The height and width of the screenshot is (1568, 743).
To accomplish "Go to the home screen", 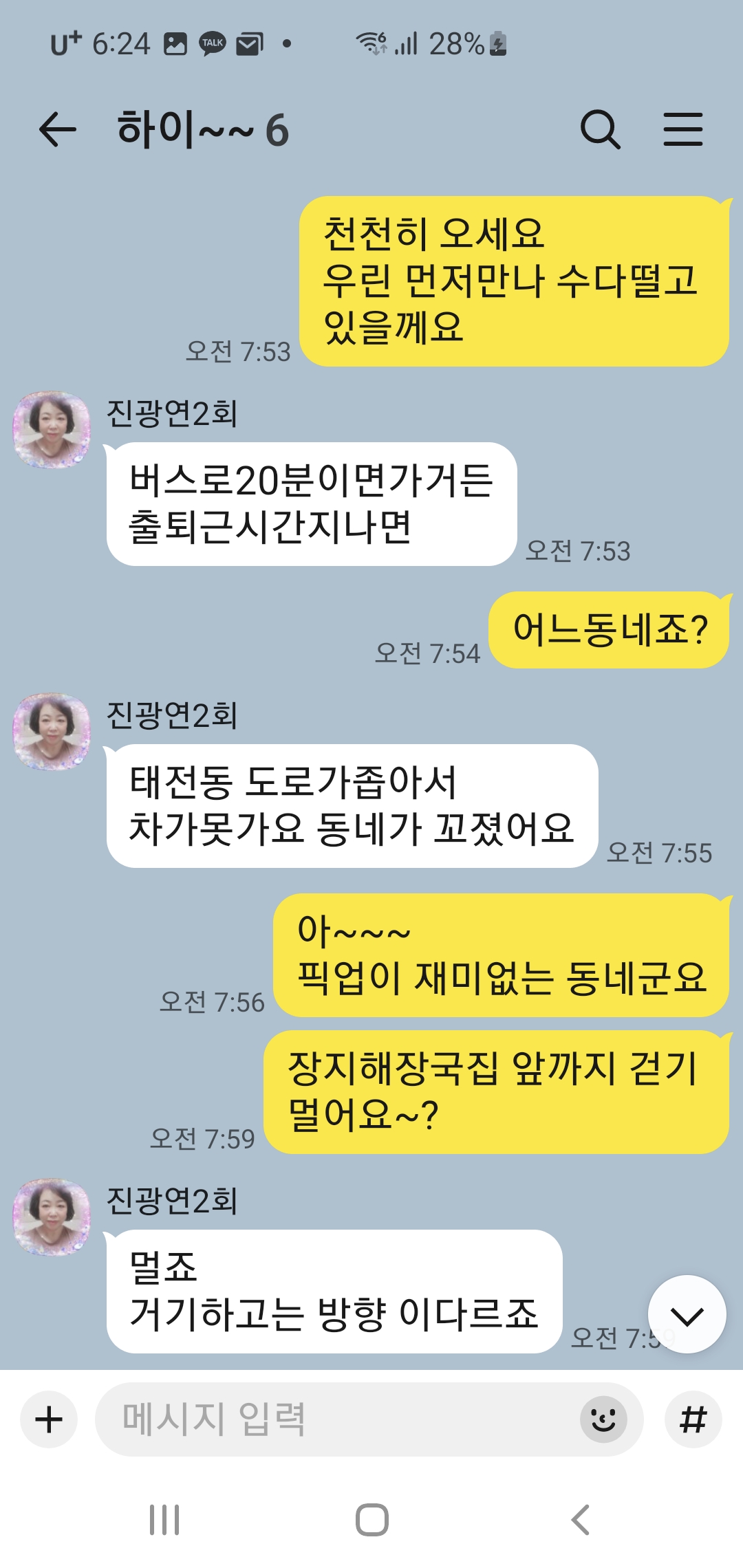I will click(x=371, y=1520).
